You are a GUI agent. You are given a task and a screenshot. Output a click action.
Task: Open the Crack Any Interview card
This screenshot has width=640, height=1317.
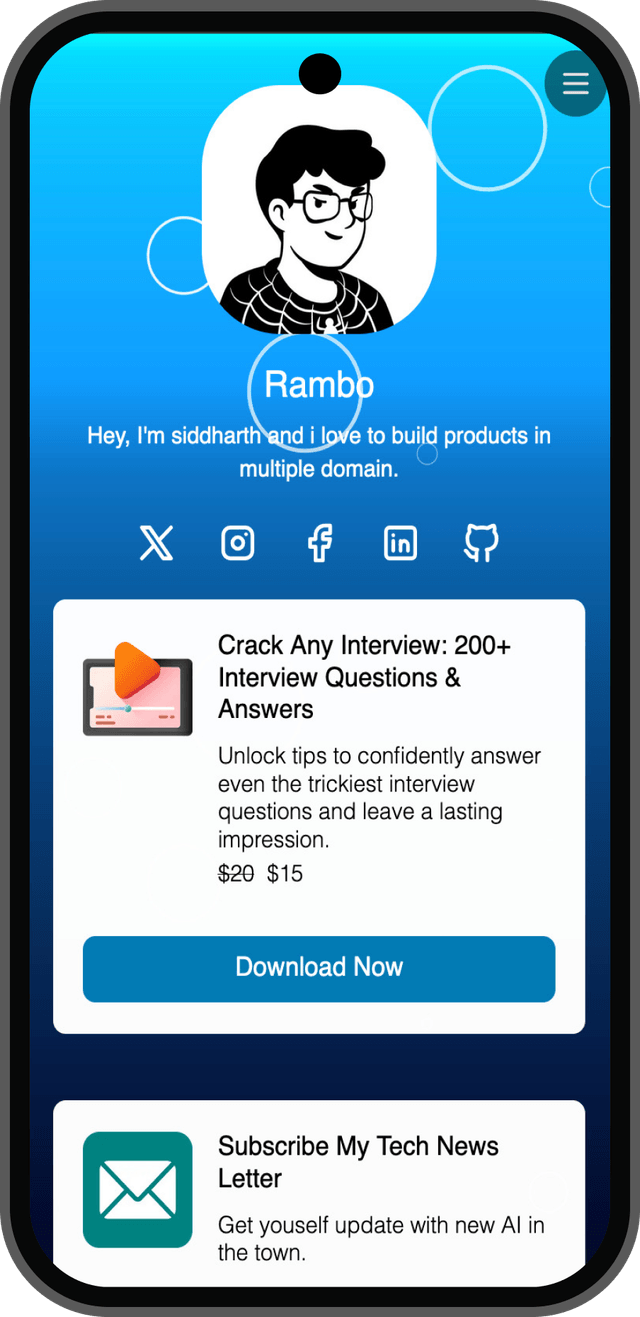364,677
